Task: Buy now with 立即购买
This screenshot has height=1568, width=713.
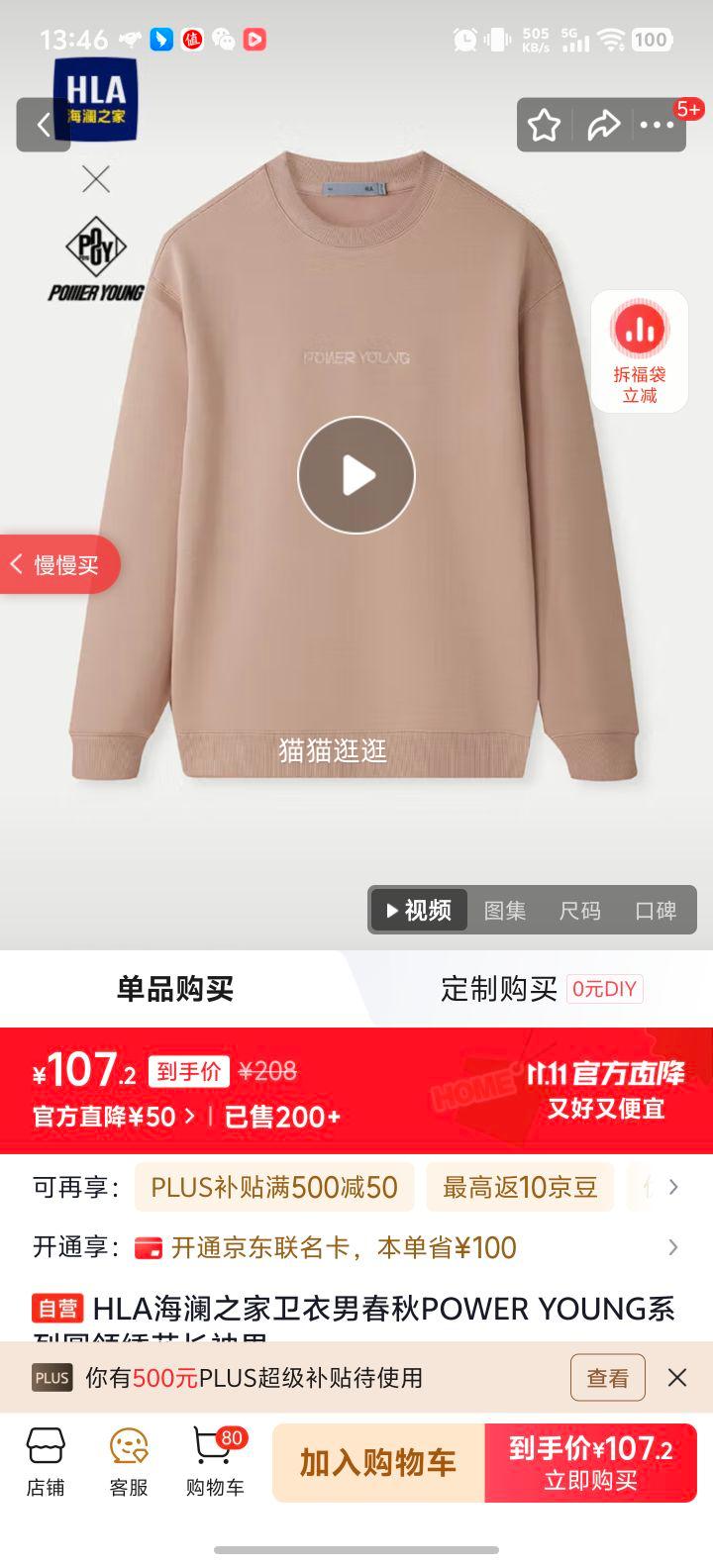Action: pos(590,1463)
